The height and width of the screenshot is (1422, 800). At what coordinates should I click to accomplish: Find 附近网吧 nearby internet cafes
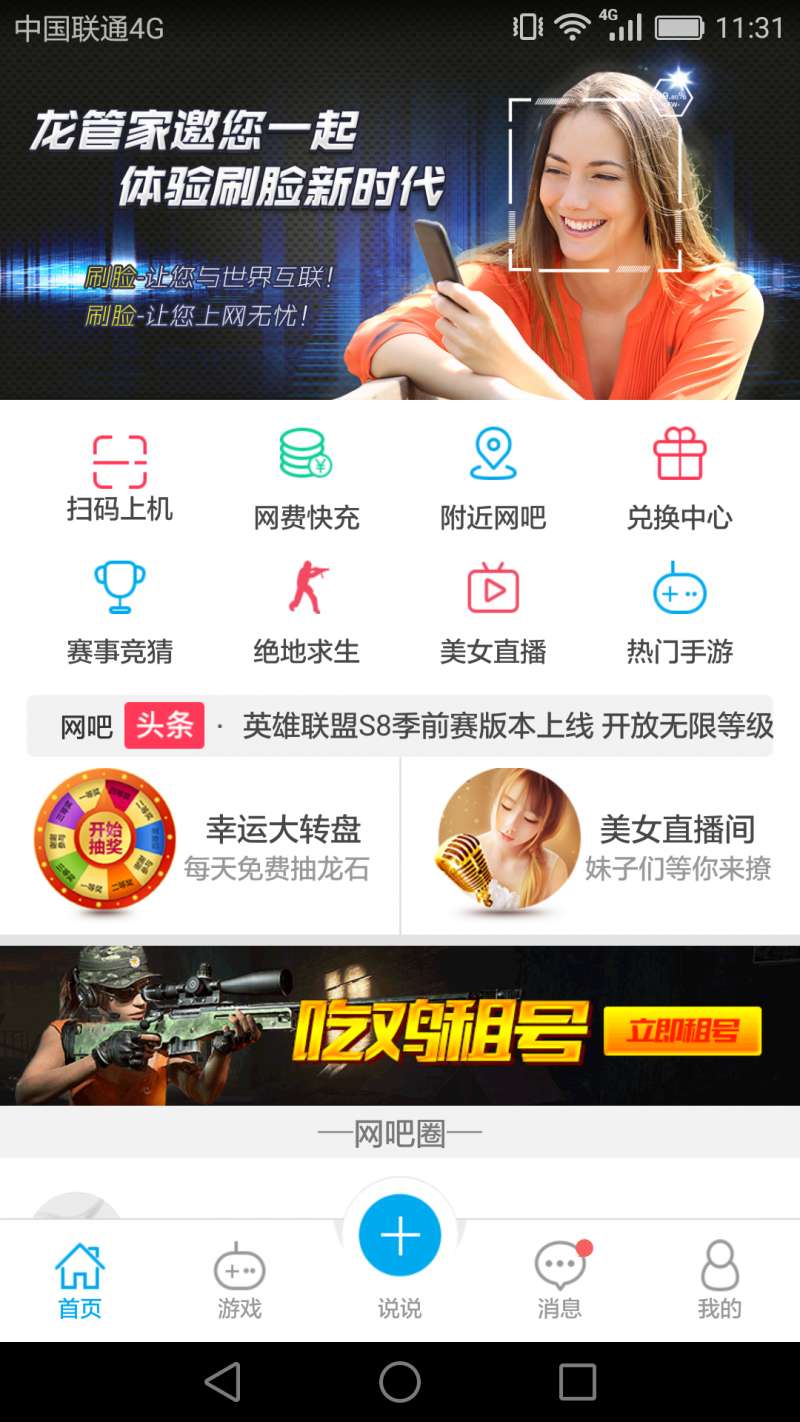click(493, 478)
